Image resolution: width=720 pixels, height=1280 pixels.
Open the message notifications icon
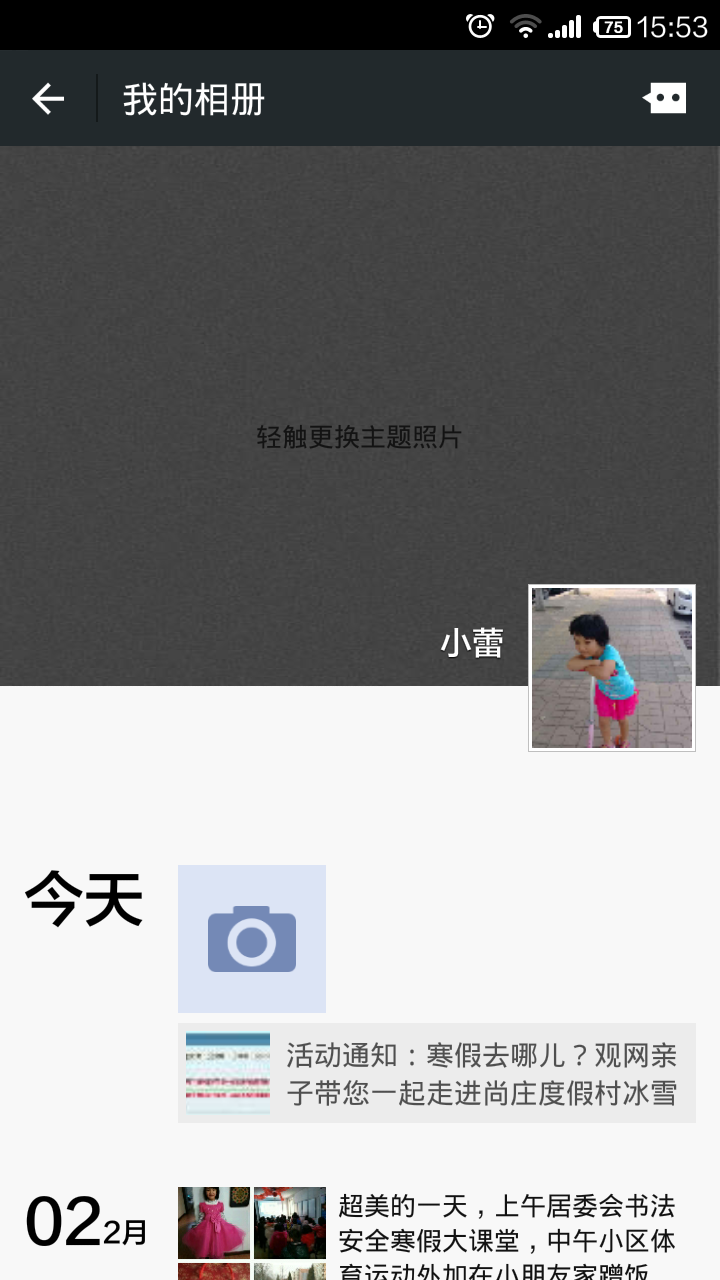tap(665, 98)
